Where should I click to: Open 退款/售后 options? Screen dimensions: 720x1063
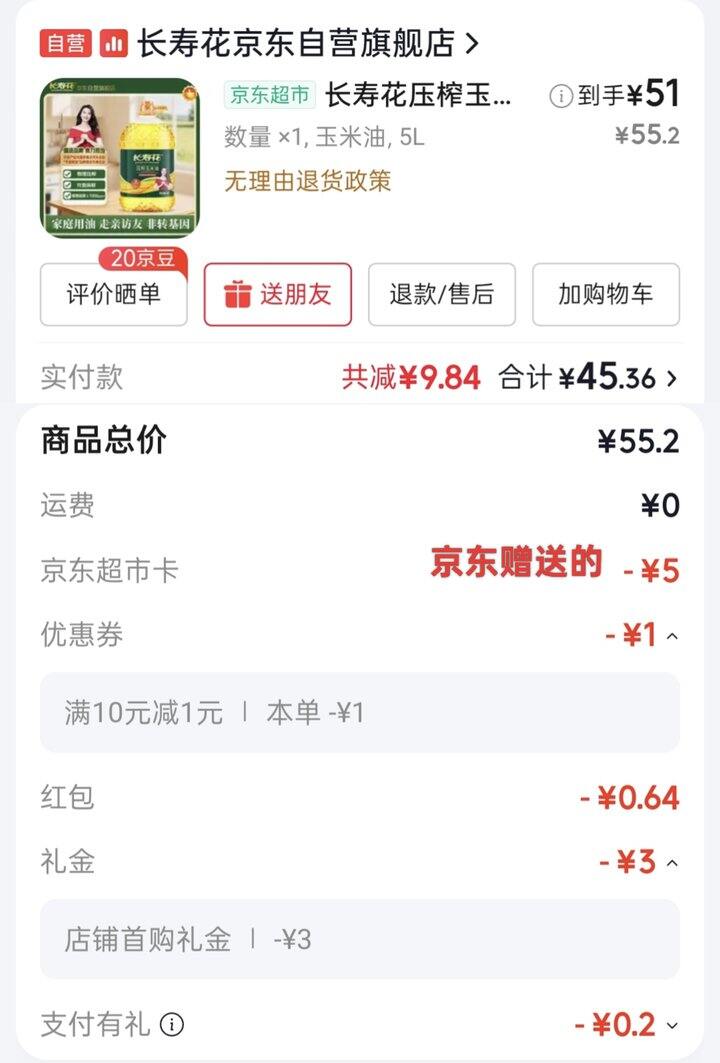click(x=441, y=294)
